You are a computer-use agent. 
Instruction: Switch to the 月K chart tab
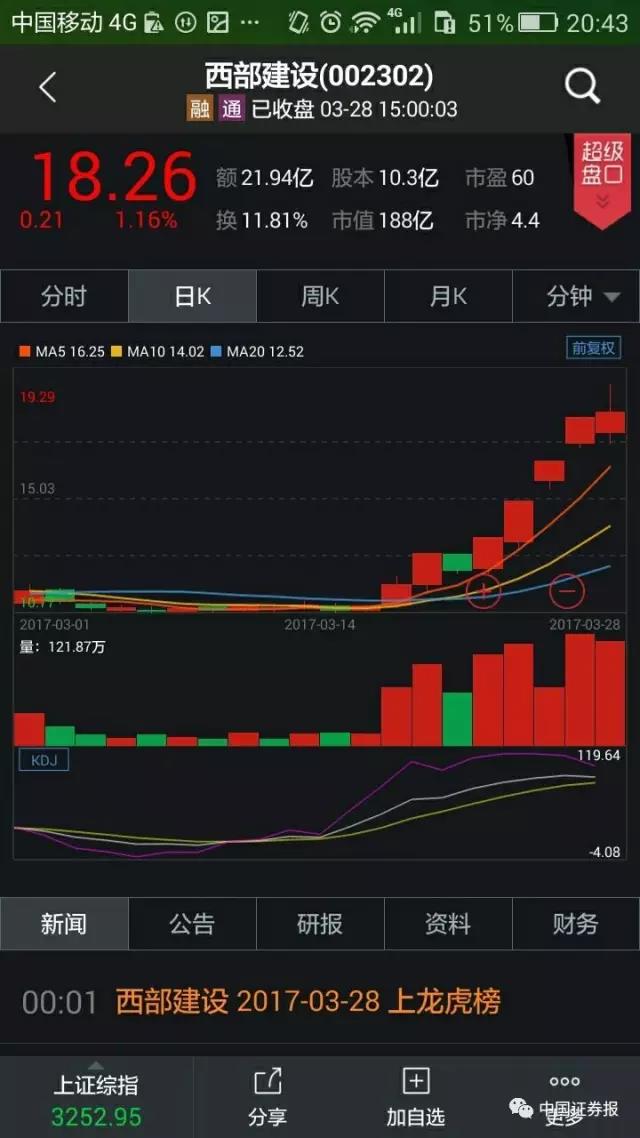click(x=448, y=296)
